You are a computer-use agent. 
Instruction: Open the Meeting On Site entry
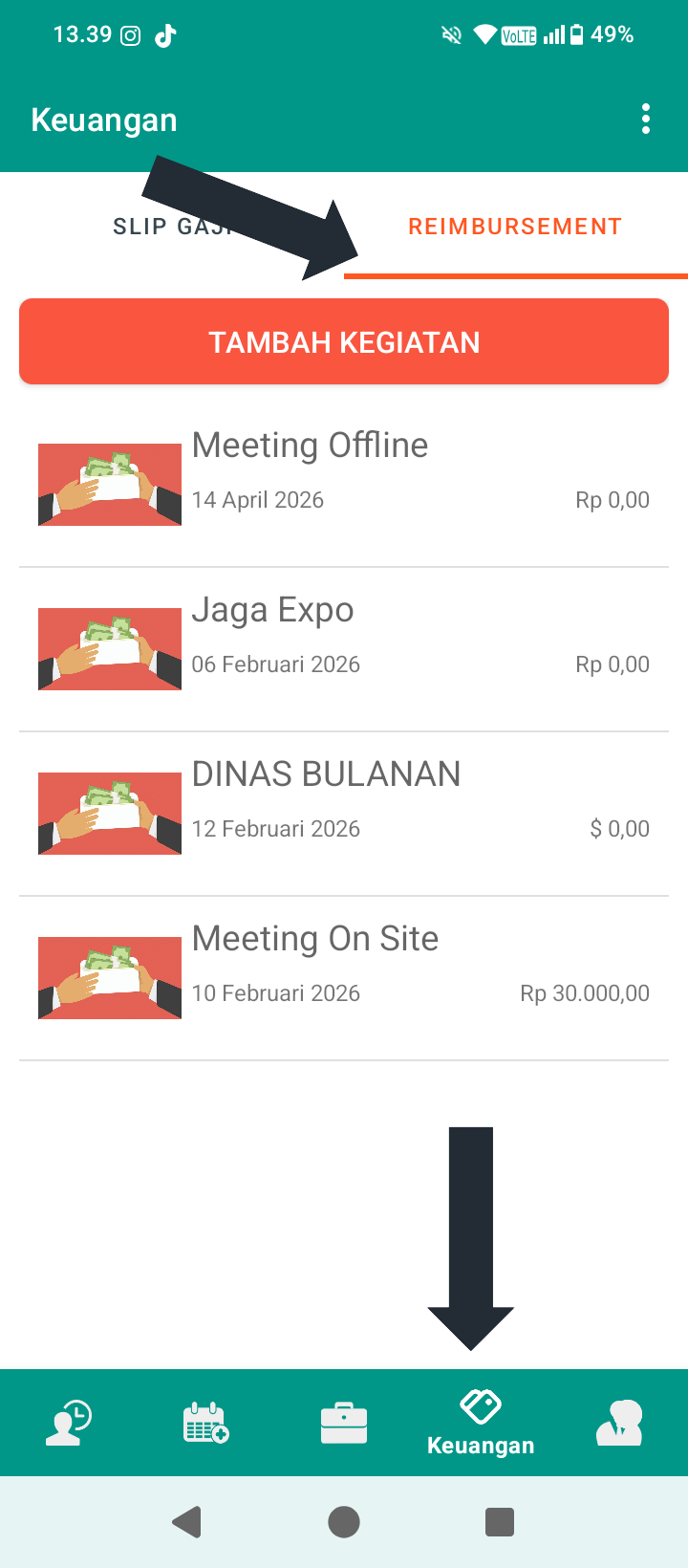[x=344, y=977]
